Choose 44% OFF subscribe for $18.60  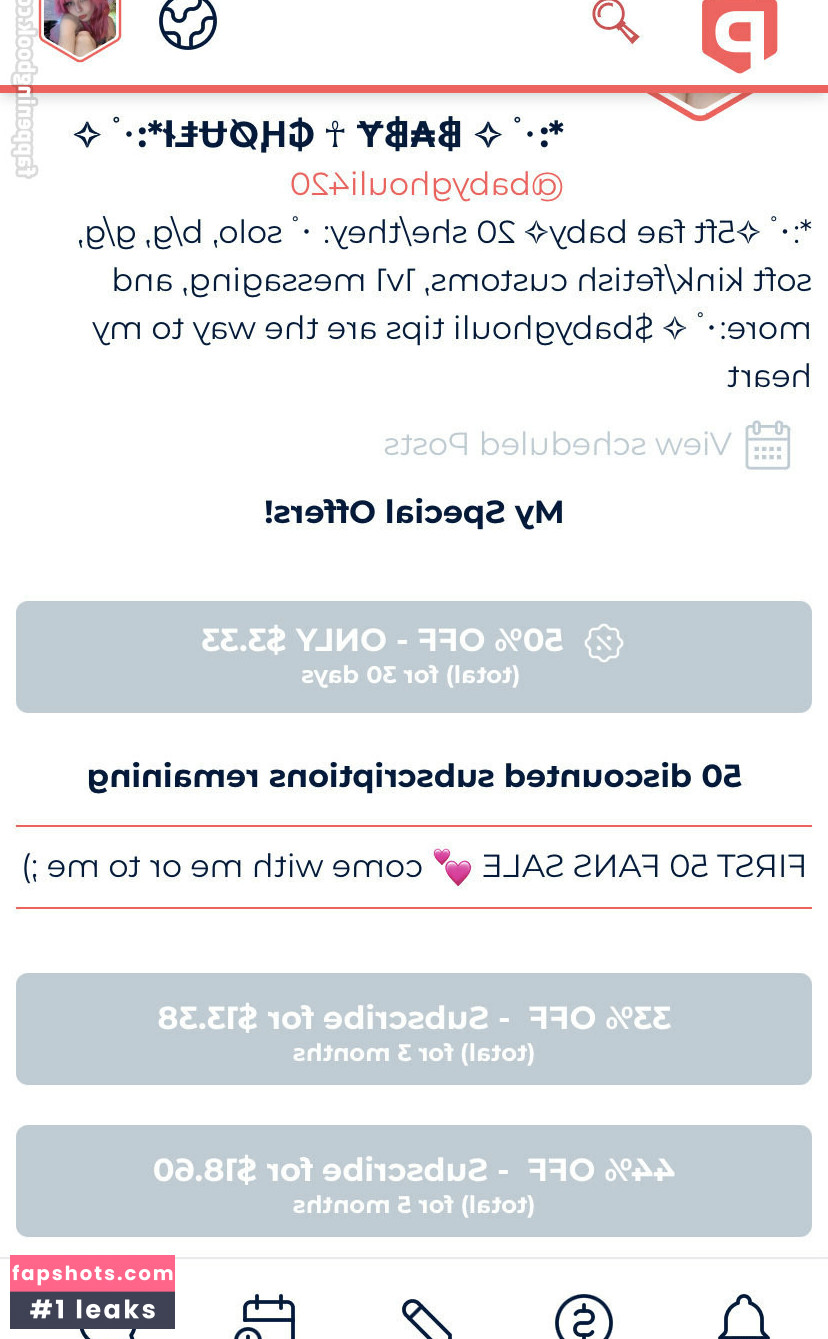(x=414, y=1181)
